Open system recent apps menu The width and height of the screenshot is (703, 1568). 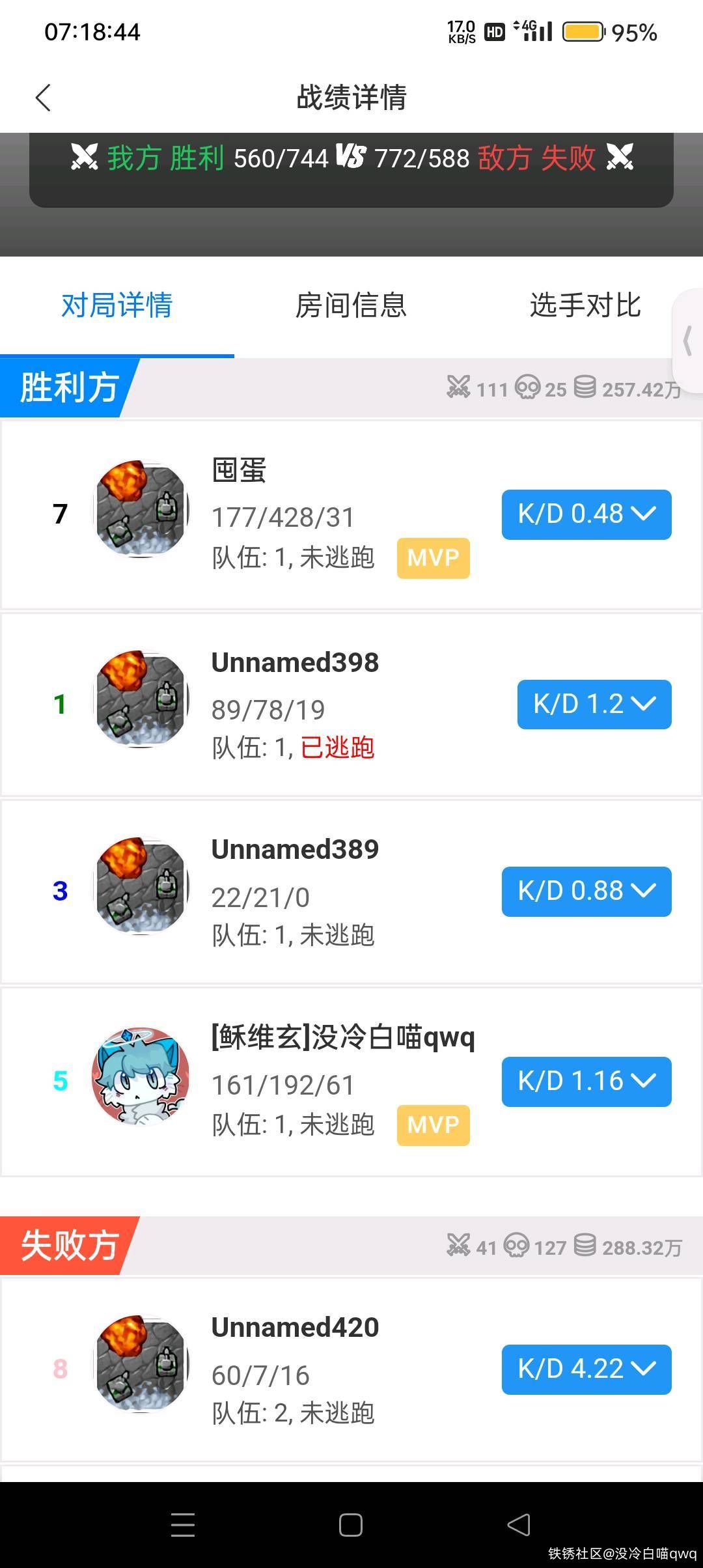pos(183,1525)
